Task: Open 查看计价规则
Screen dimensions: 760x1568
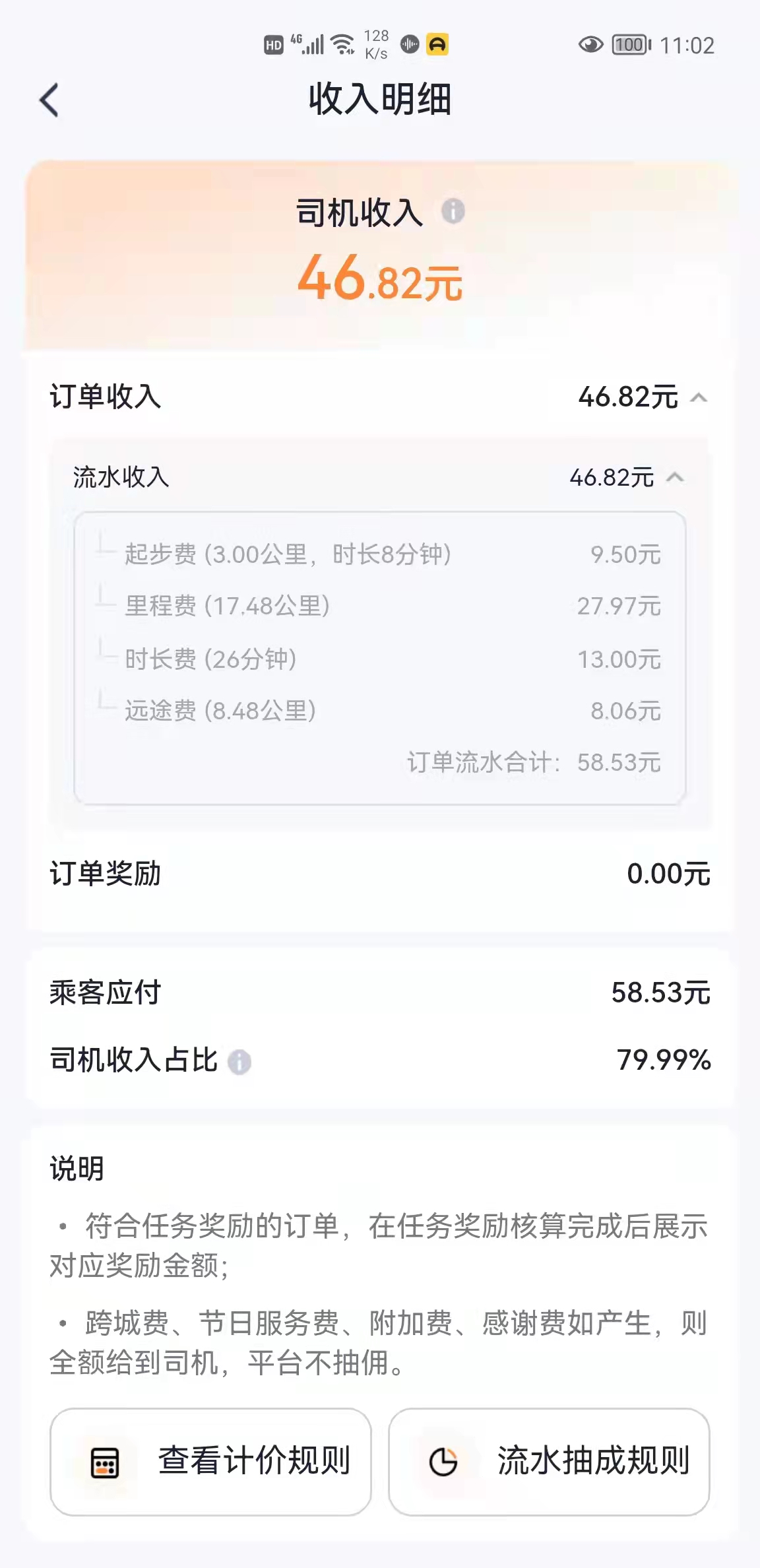Action: (x=211, y=1461)
